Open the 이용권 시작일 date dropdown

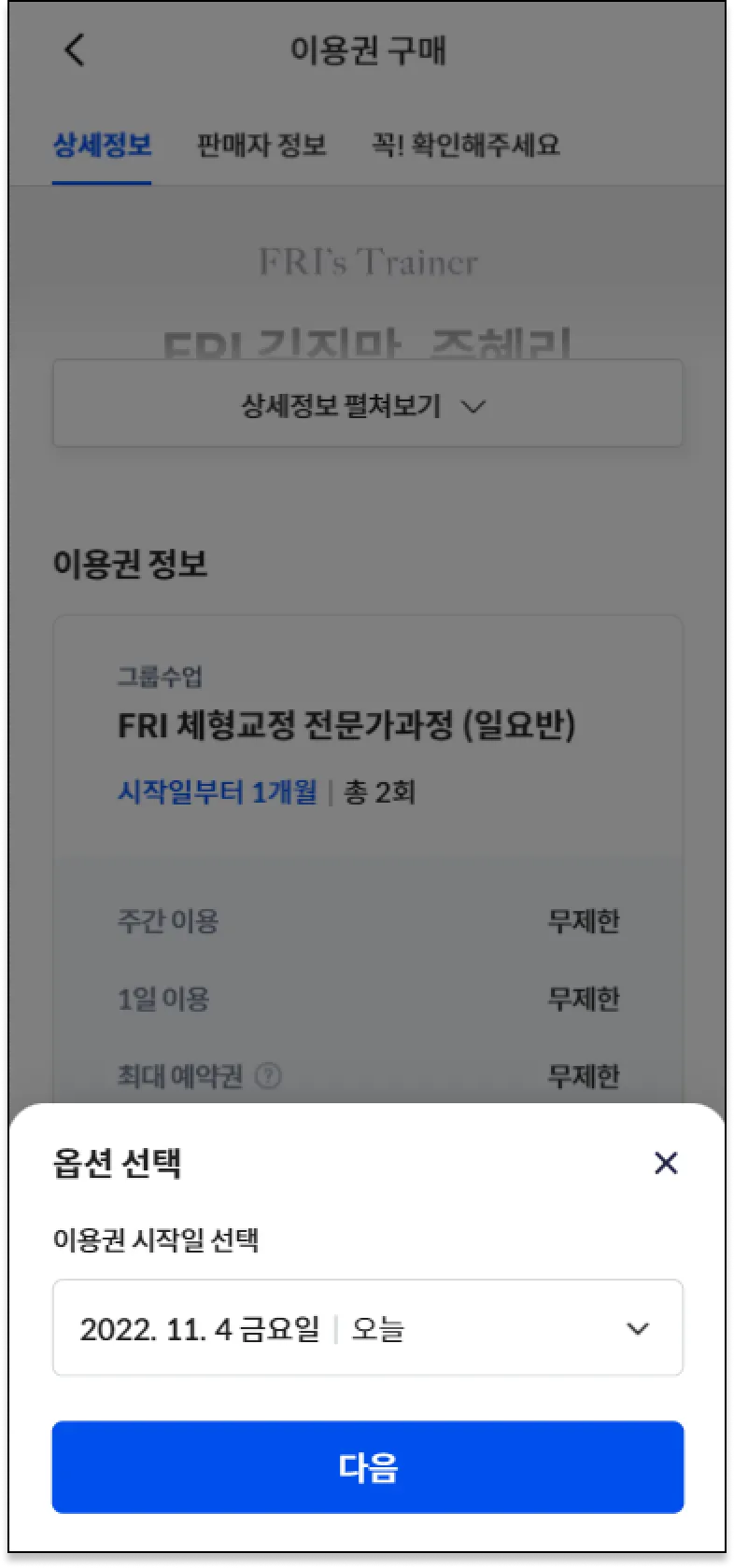[367, 1327]
